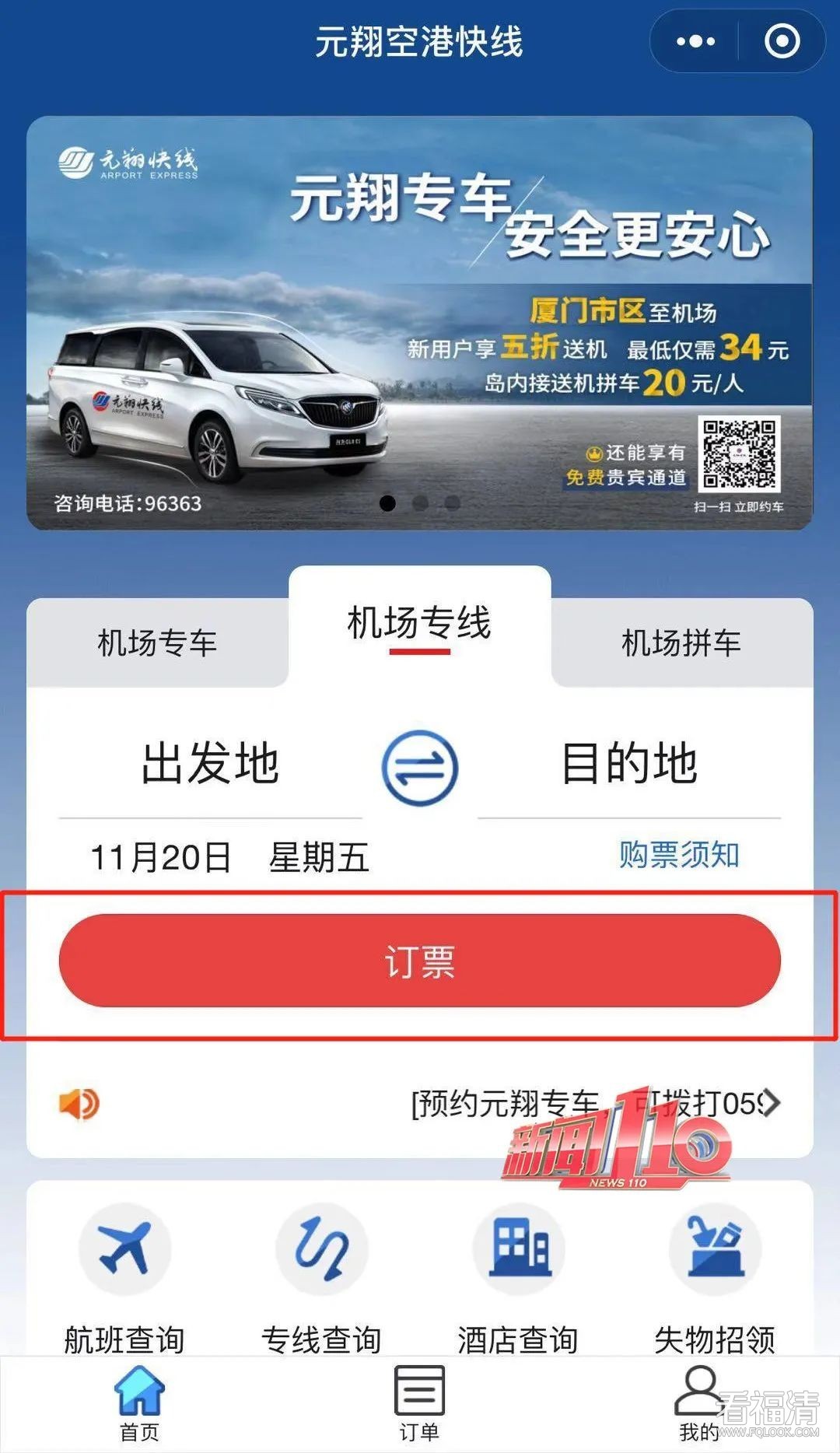Choose the 出发地 departure location
This screenshot has width=840, height=1453.
pos(210,764)
